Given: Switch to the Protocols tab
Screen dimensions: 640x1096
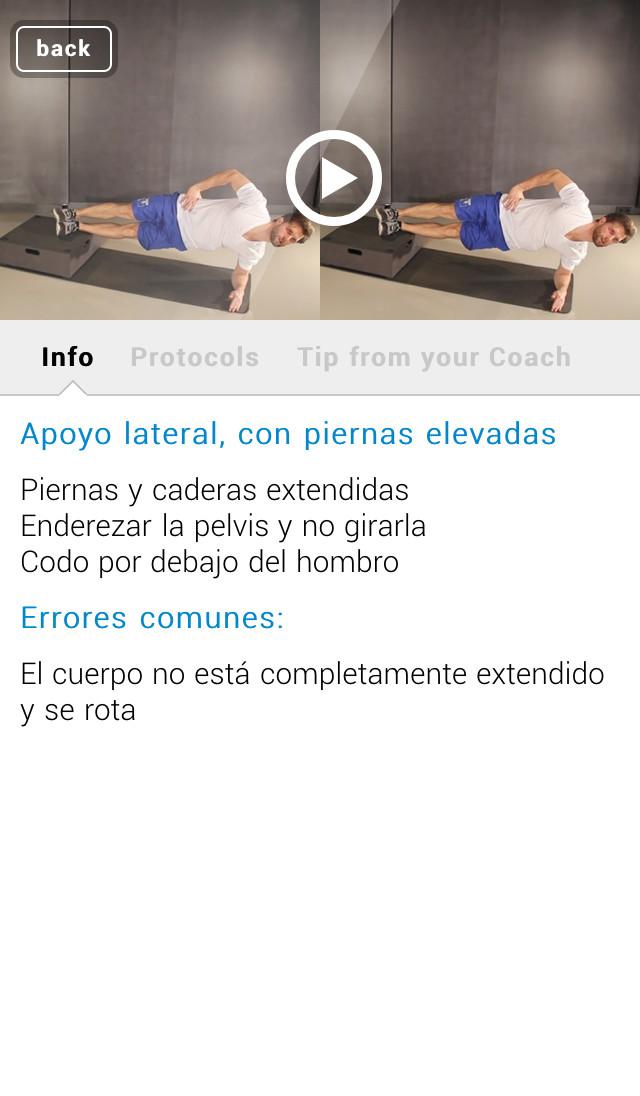Looking at the screenshot, I should tap(194, 357).
